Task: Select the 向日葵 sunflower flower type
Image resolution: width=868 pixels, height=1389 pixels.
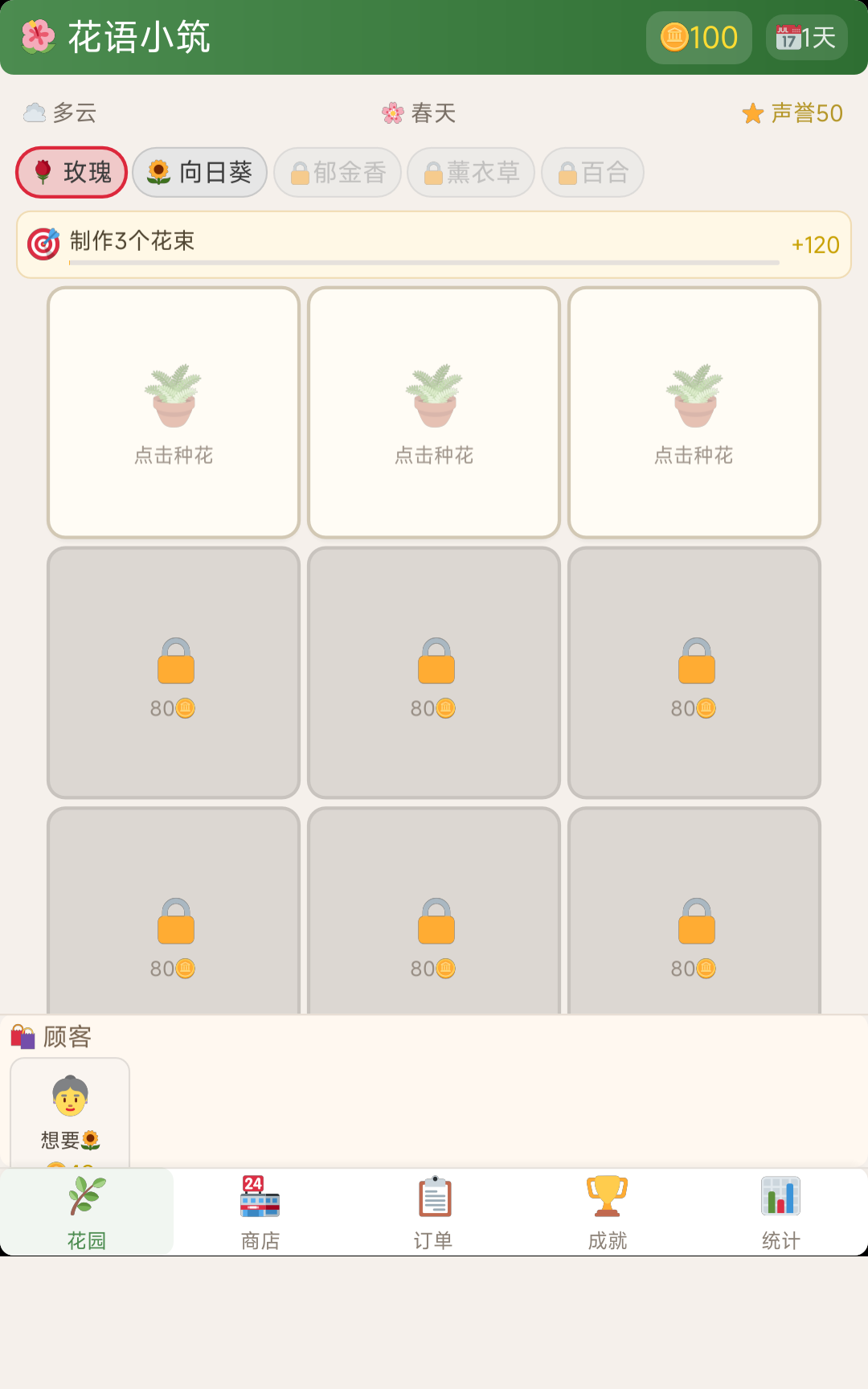Action: (x=199, y=172)
